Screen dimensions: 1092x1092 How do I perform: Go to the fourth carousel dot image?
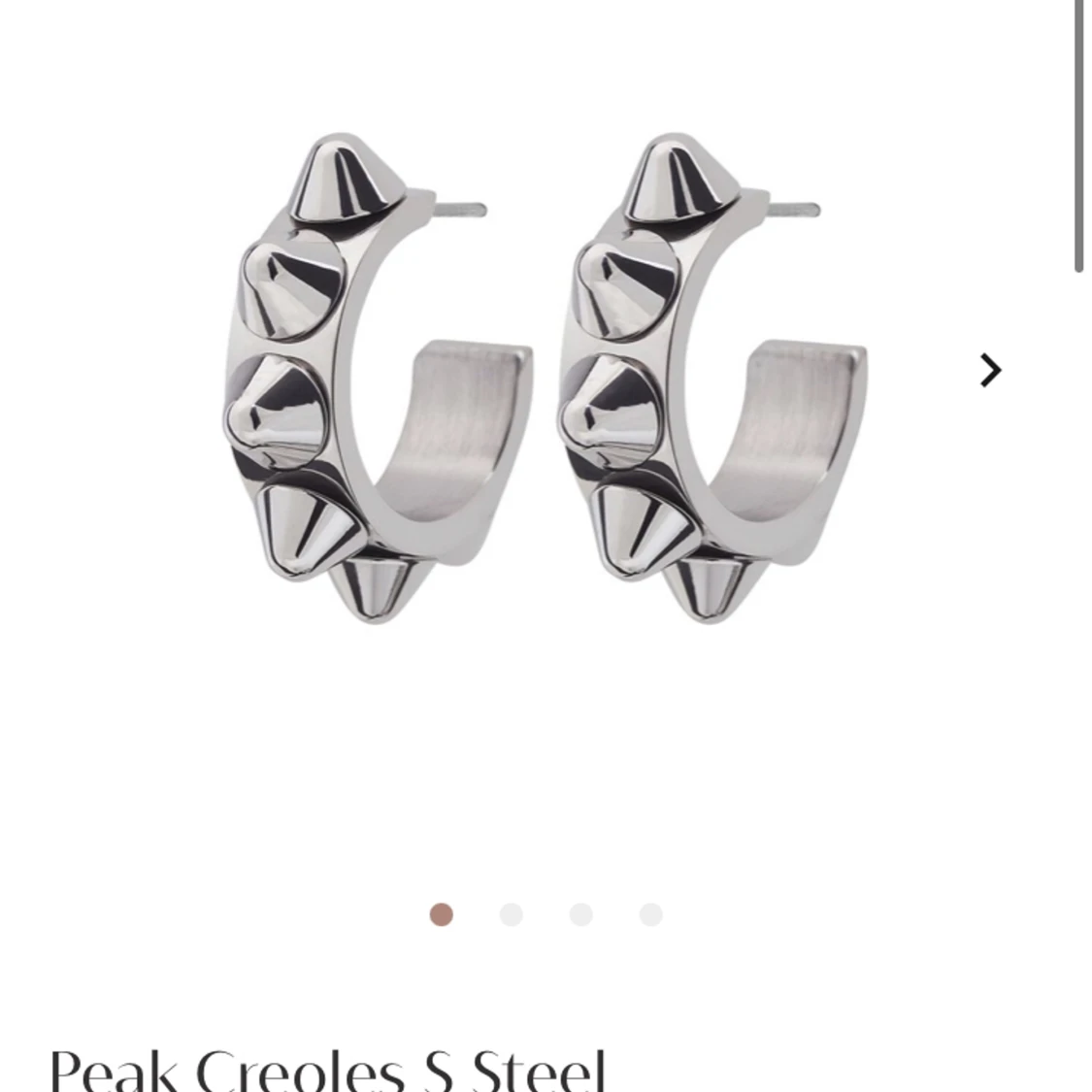(x=650, y=914)
